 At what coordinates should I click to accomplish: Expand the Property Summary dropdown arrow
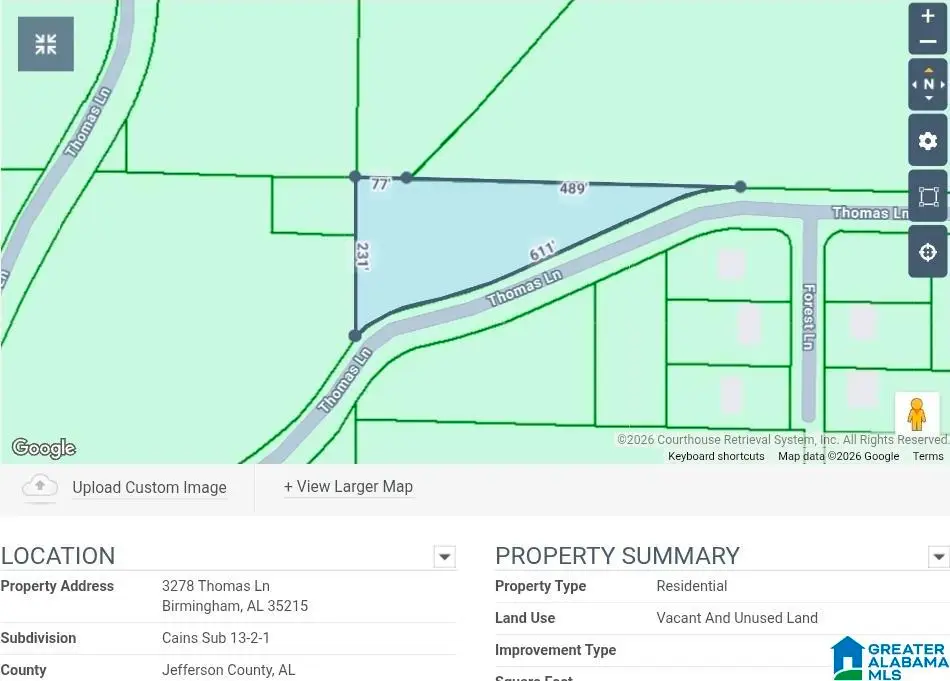coord(938,557)
